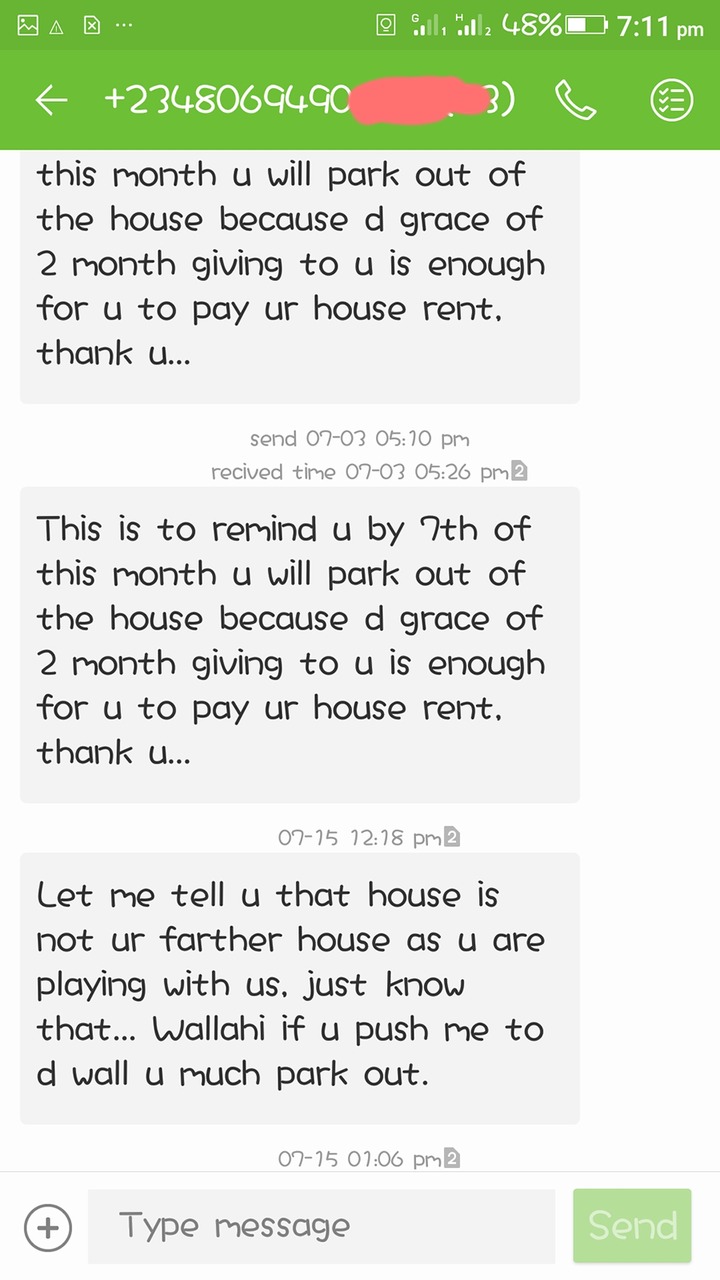The height and width of the screenshot is (1280, 720).
Task: Focus the Type message field
Action: point(321,1226)
